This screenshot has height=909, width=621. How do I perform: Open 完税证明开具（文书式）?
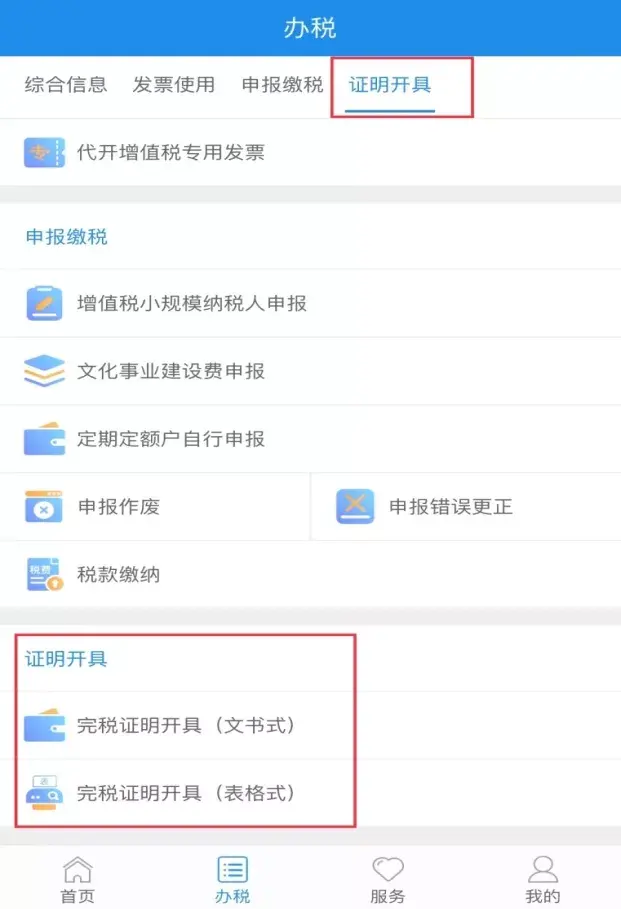(x=310, y=725)
